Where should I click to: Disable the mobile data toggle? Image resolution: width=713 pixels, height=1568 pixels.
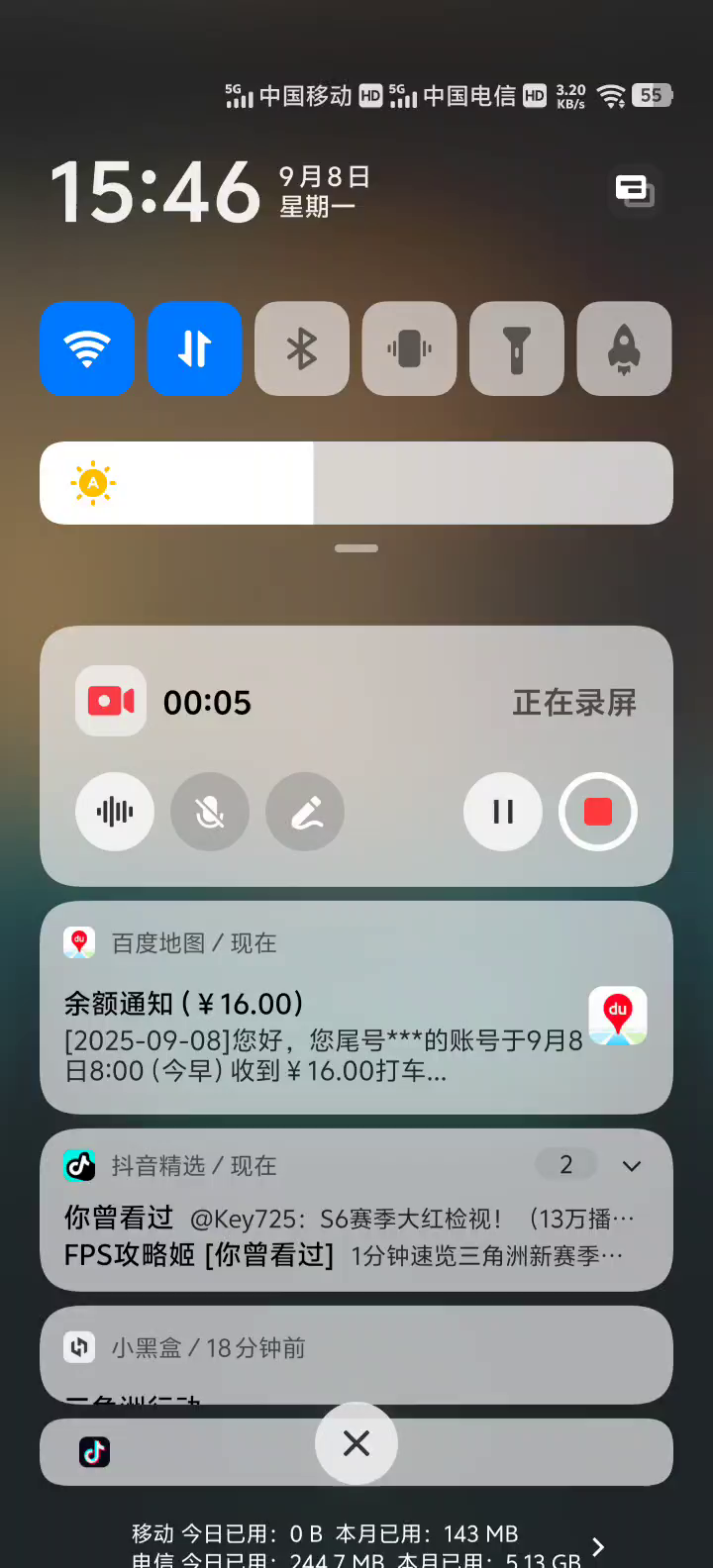coord(195,348)
